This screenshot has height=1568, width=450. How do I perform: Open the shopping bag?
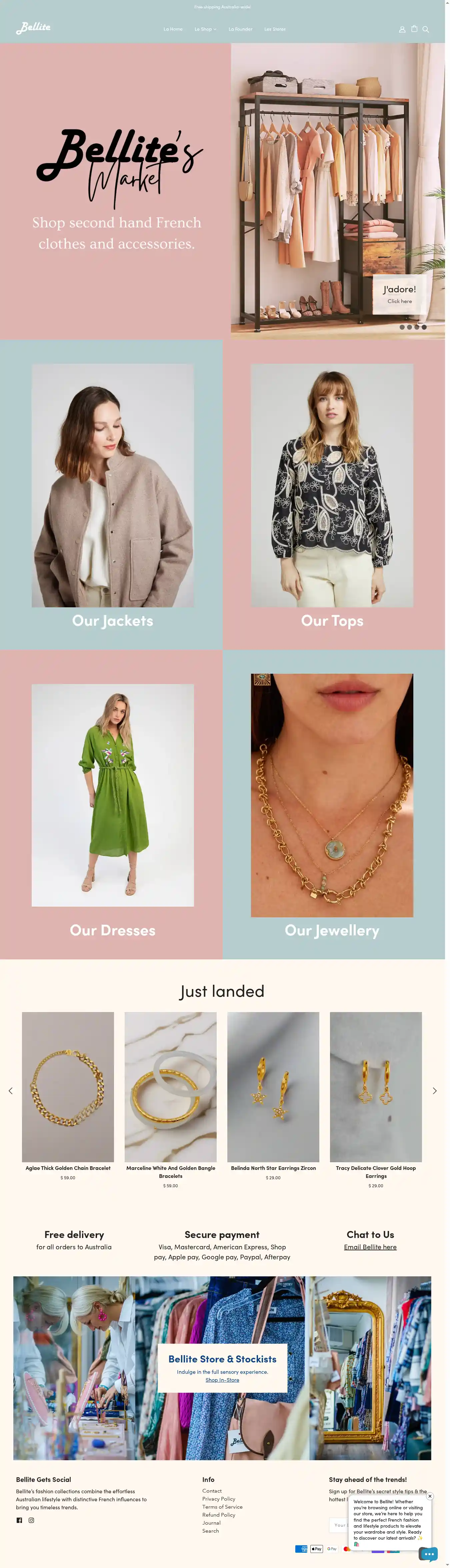414,29
